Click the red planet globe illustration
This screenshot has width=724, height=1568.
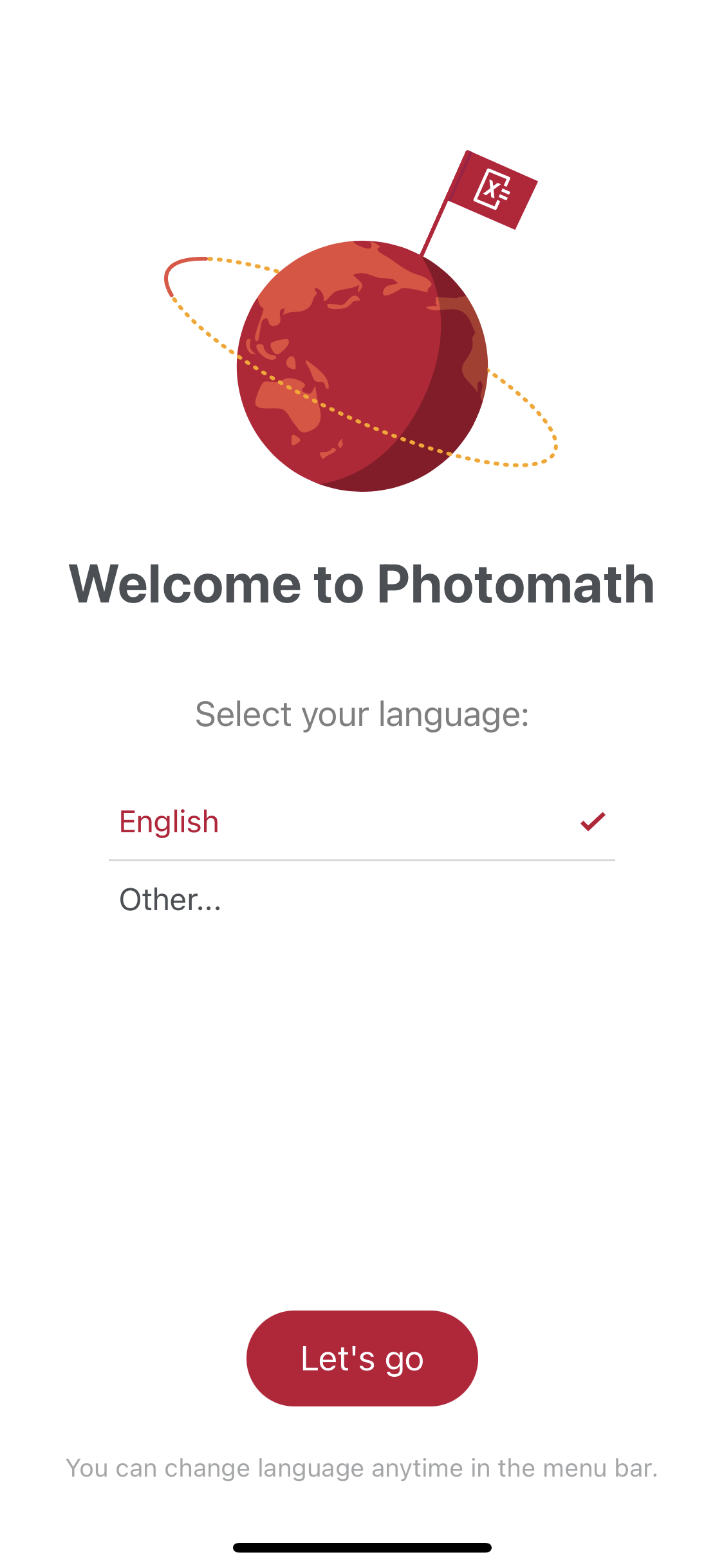pyautogui.click(x=360, y=367)
